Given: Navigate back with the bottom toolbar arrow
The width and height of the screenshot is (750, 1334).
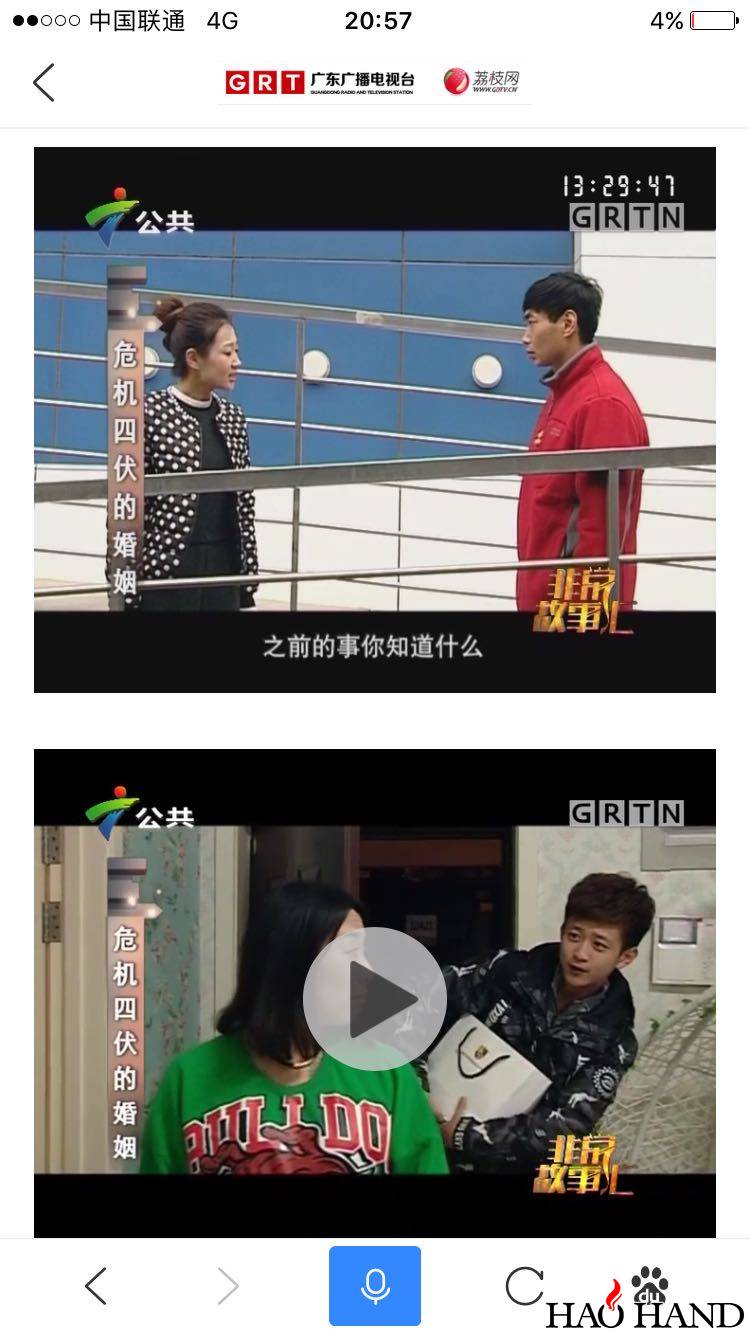Looking at the screenshot, I should [x=96, y=1286].
